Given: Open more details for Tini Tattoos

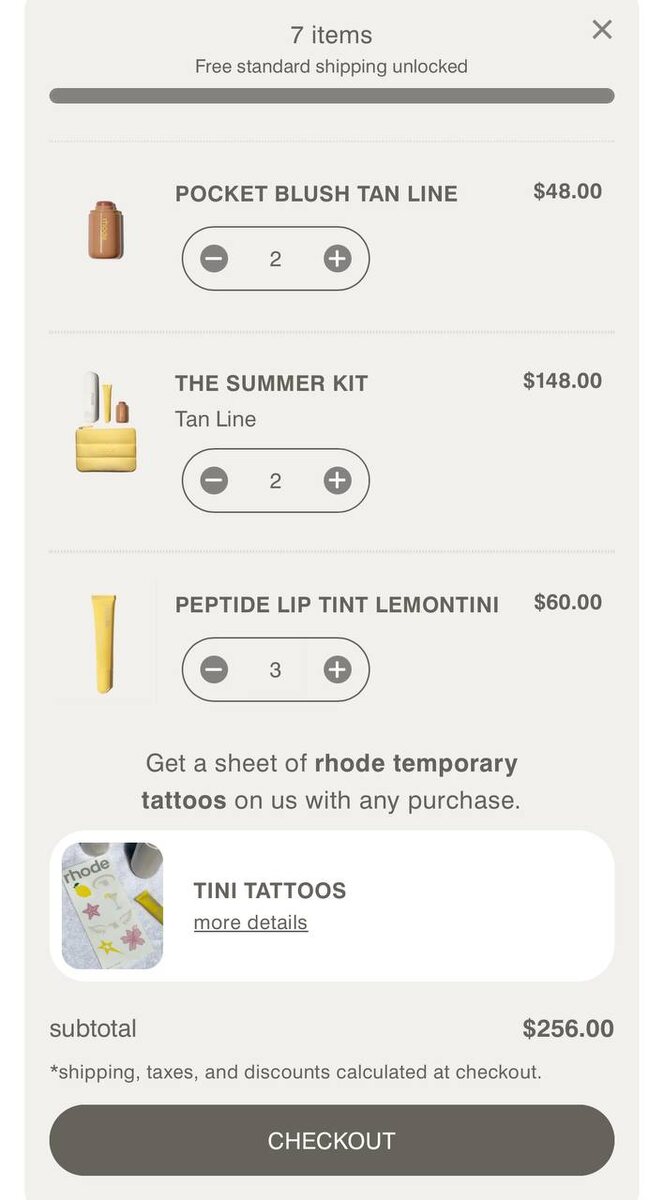Looking at the screenshot, I should point(250,923).
